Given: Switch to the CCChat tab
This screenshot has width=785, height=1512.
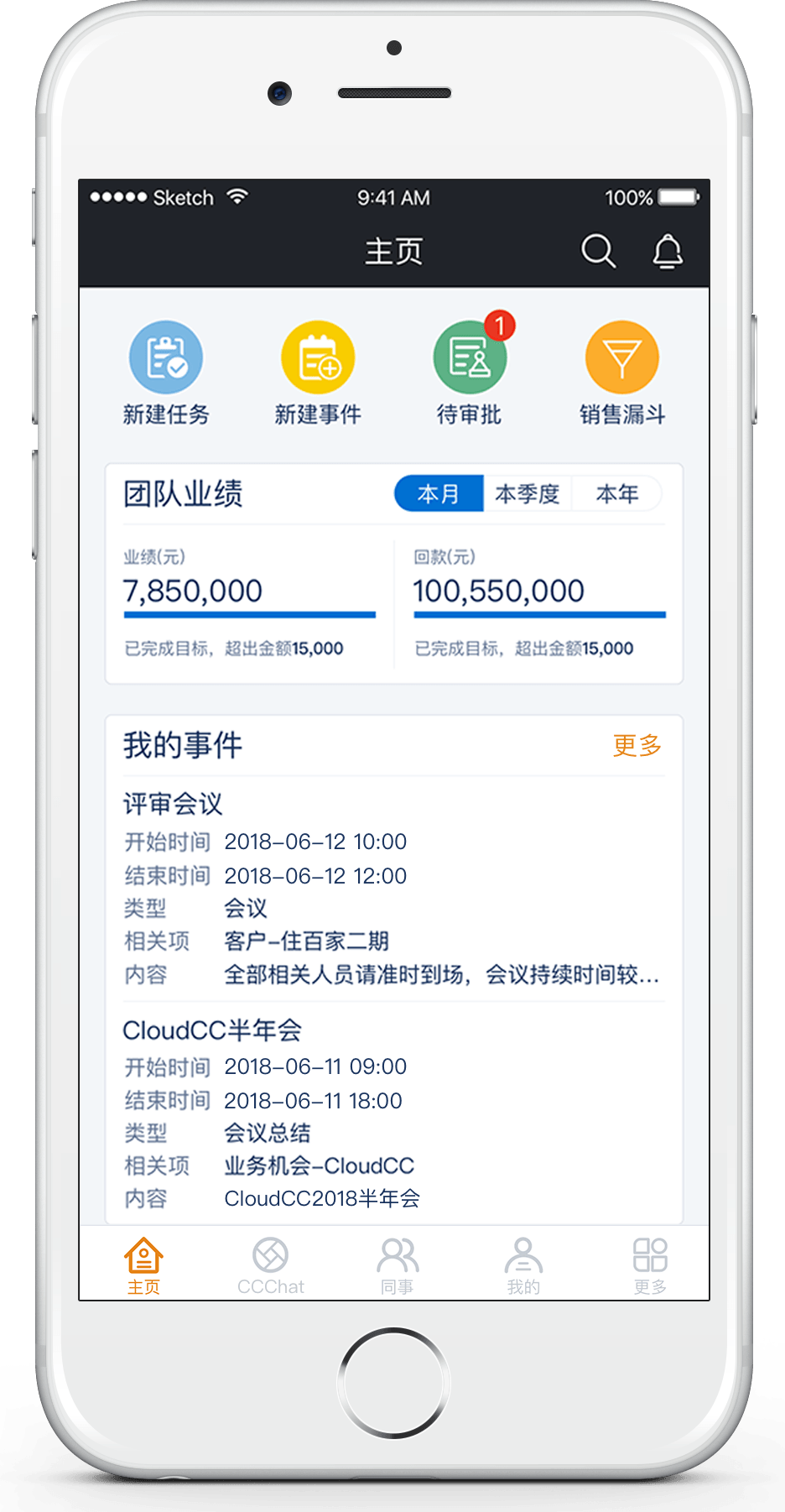Looking at the screenshot, I should [270, 1265].
